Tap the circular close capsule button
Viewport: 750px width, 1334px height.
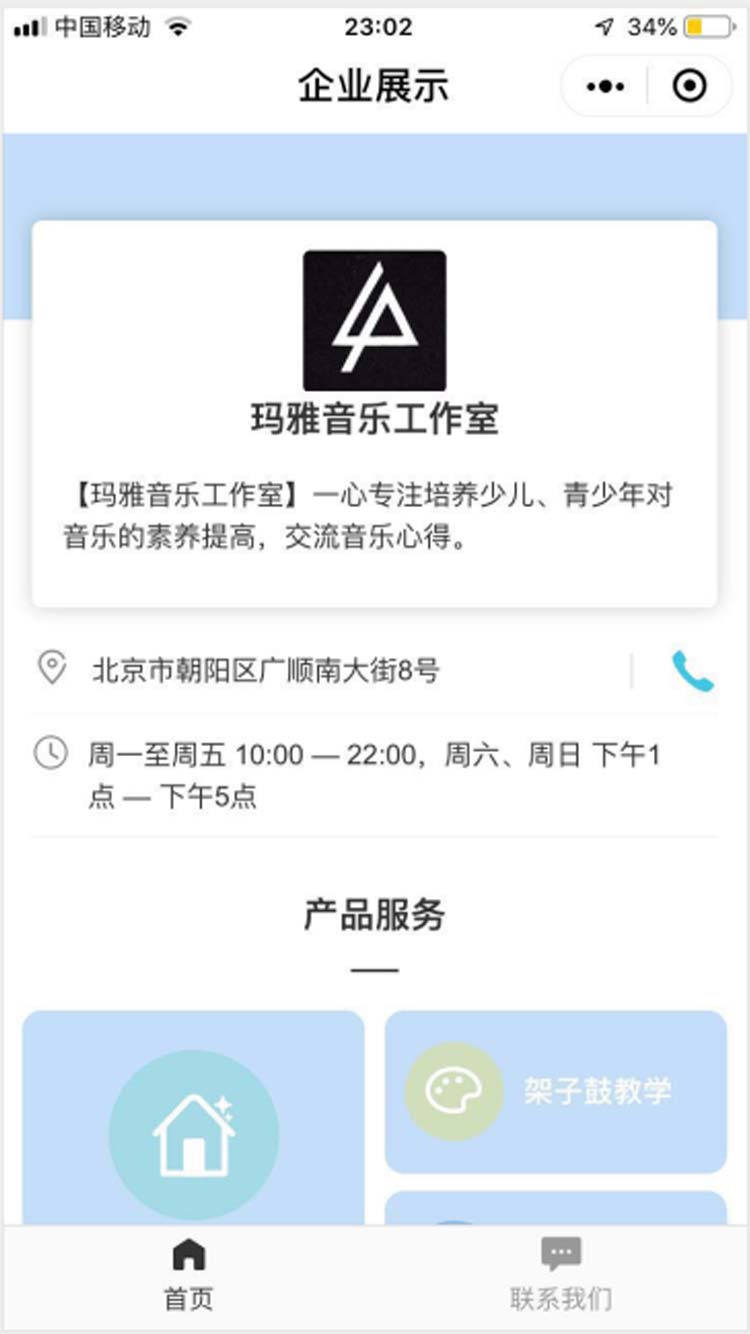tap(687, 85)
